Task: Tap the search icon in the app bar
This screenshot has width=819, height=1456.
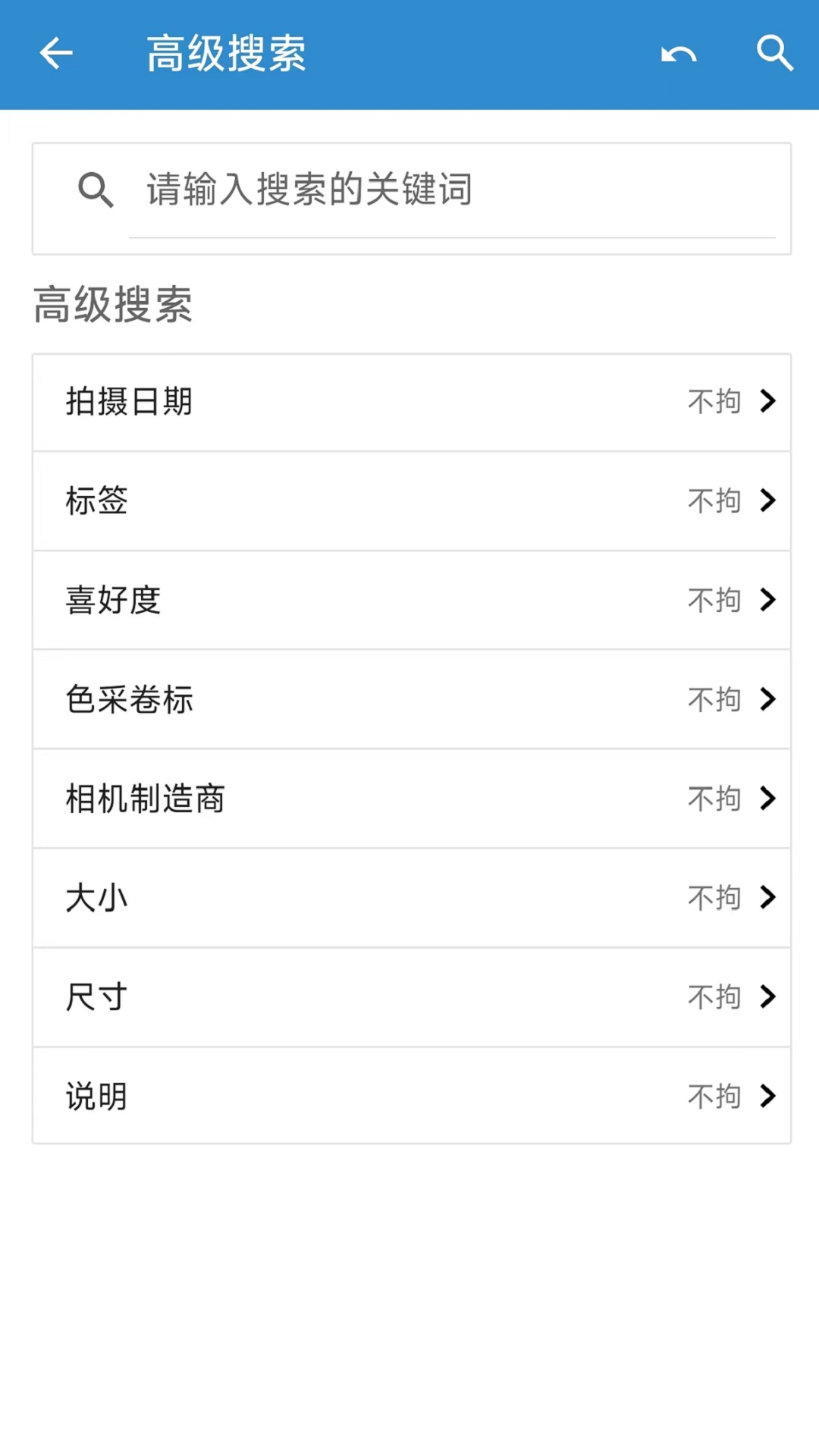Action: coord(774,54)
